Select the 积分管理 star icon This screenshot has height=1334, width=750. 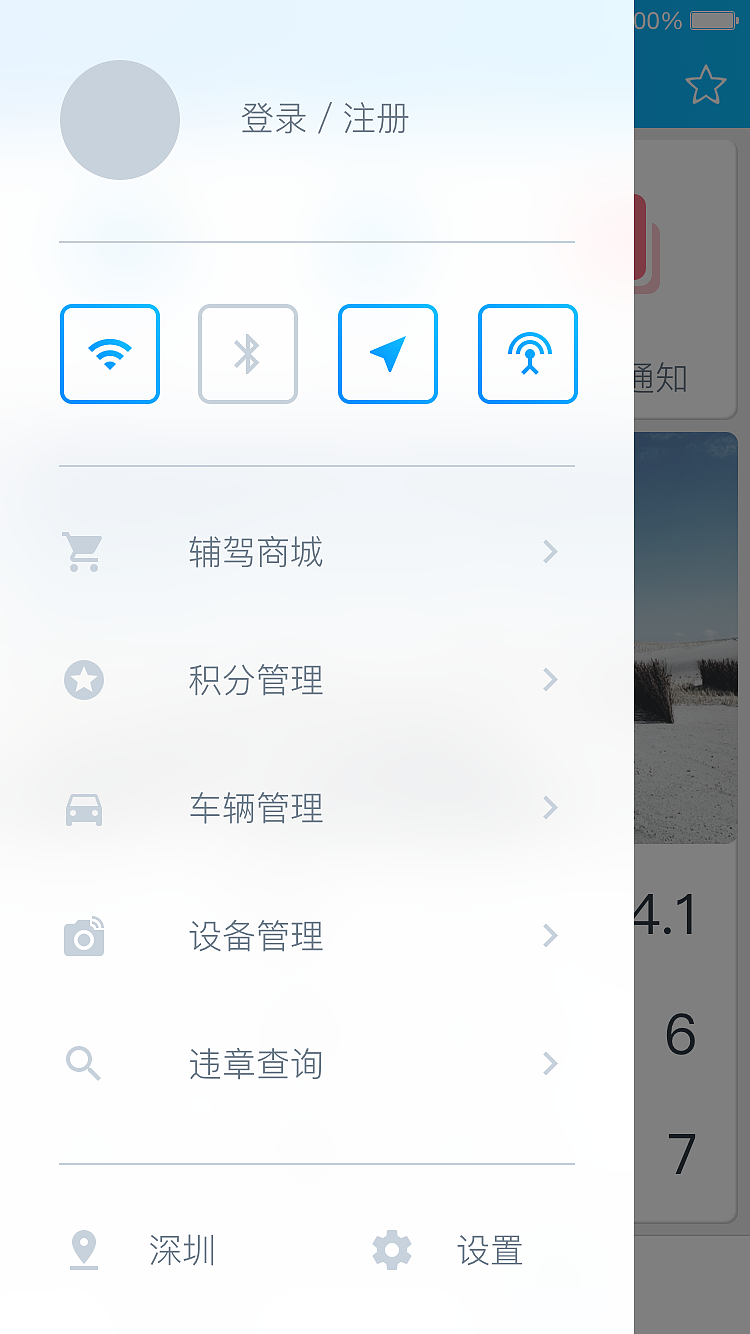click(x=84, y=680)
